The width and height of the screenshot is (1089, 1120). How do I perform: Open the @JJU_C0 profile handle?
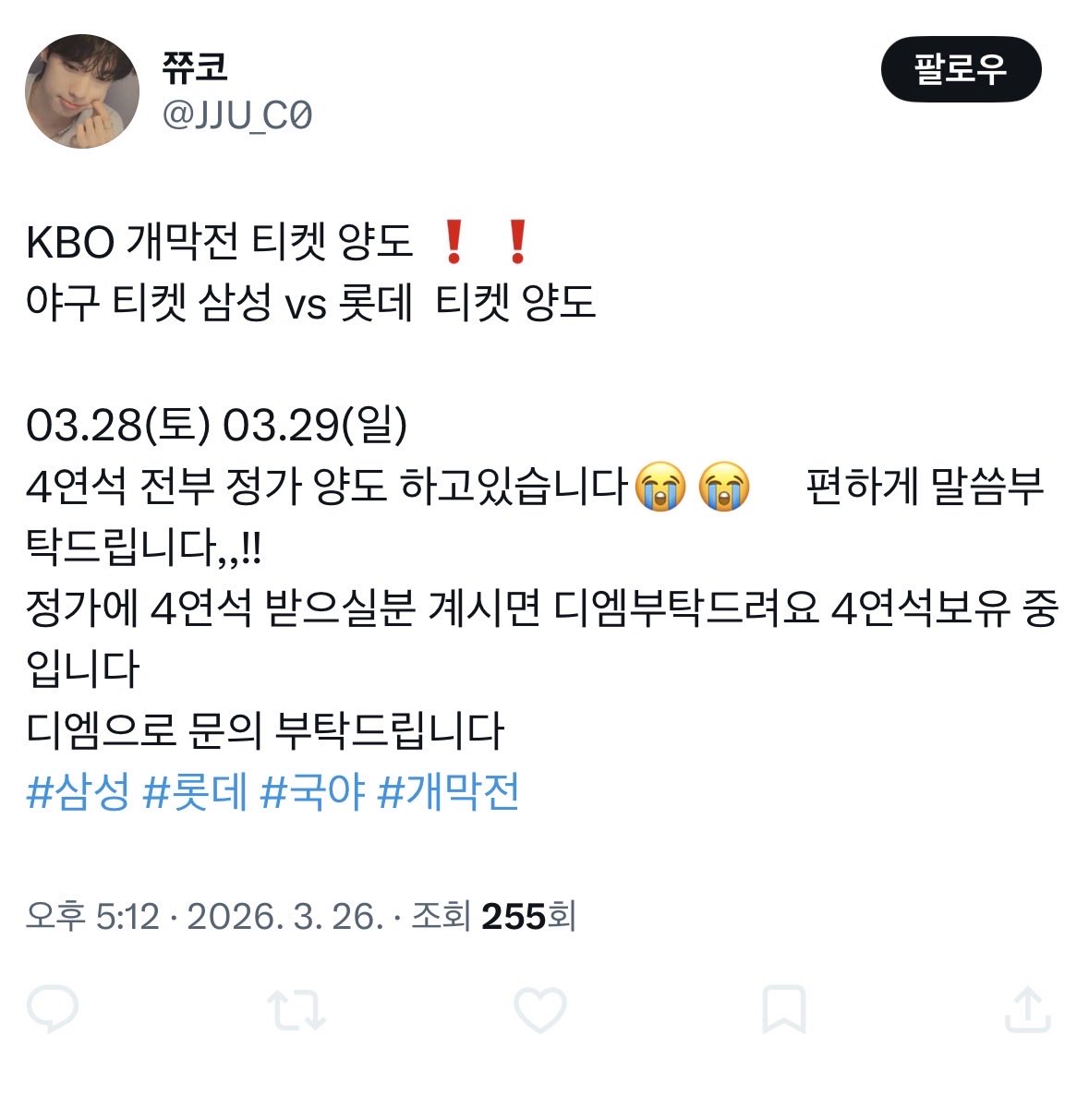click(x=237, y=115)
